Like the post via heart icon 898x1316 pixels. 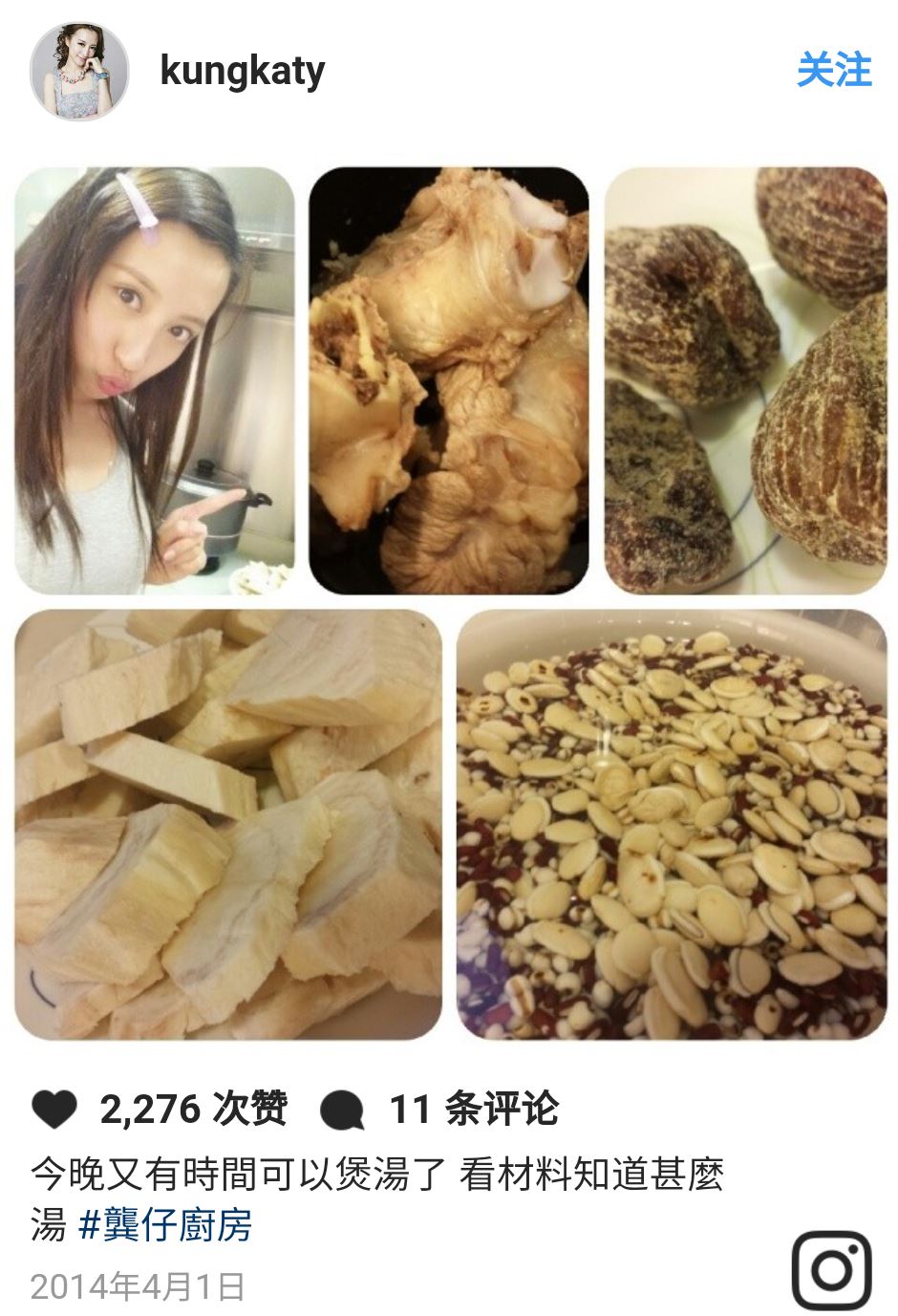pyautogui.click(x=54, y=1109)
